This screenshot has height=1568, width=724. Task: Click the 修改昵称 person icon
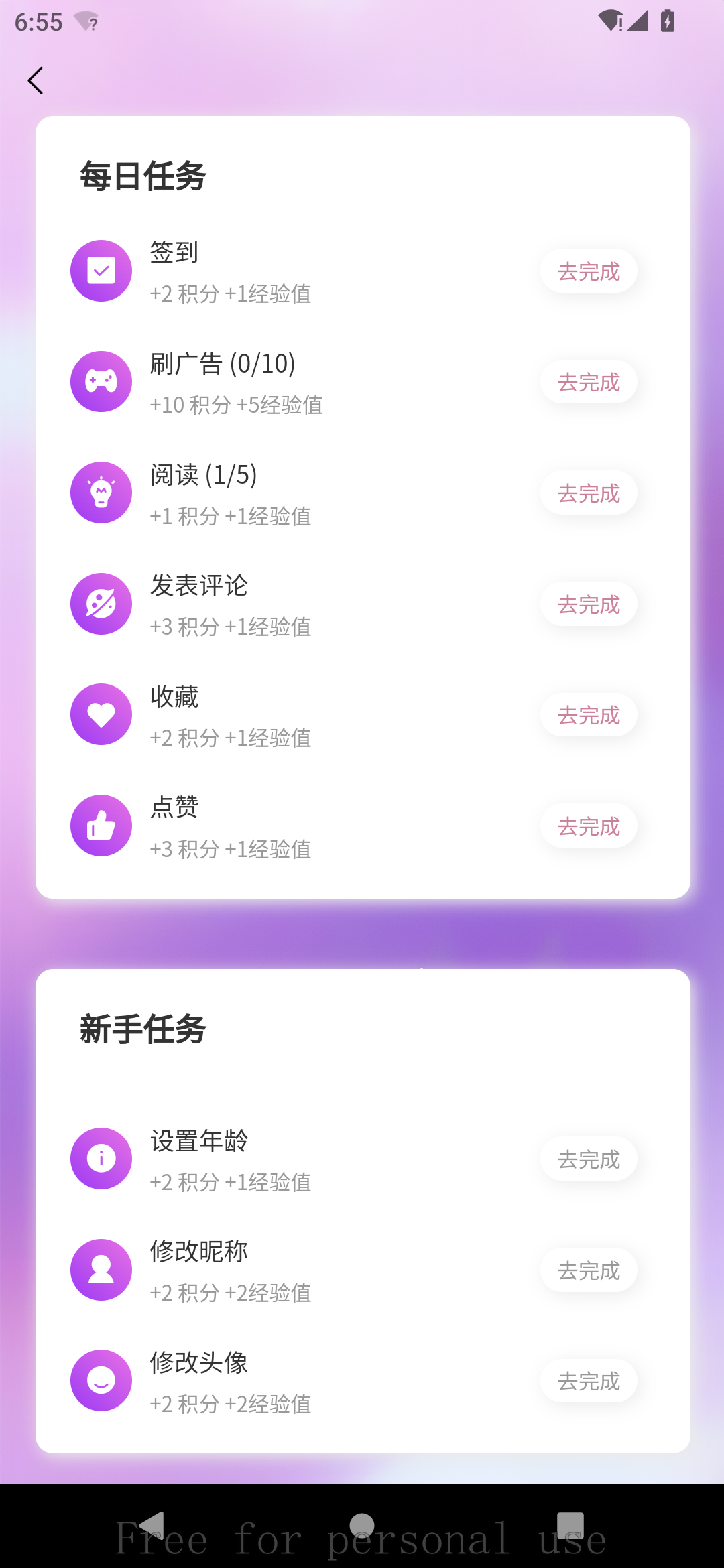(x=101, y=1269)
